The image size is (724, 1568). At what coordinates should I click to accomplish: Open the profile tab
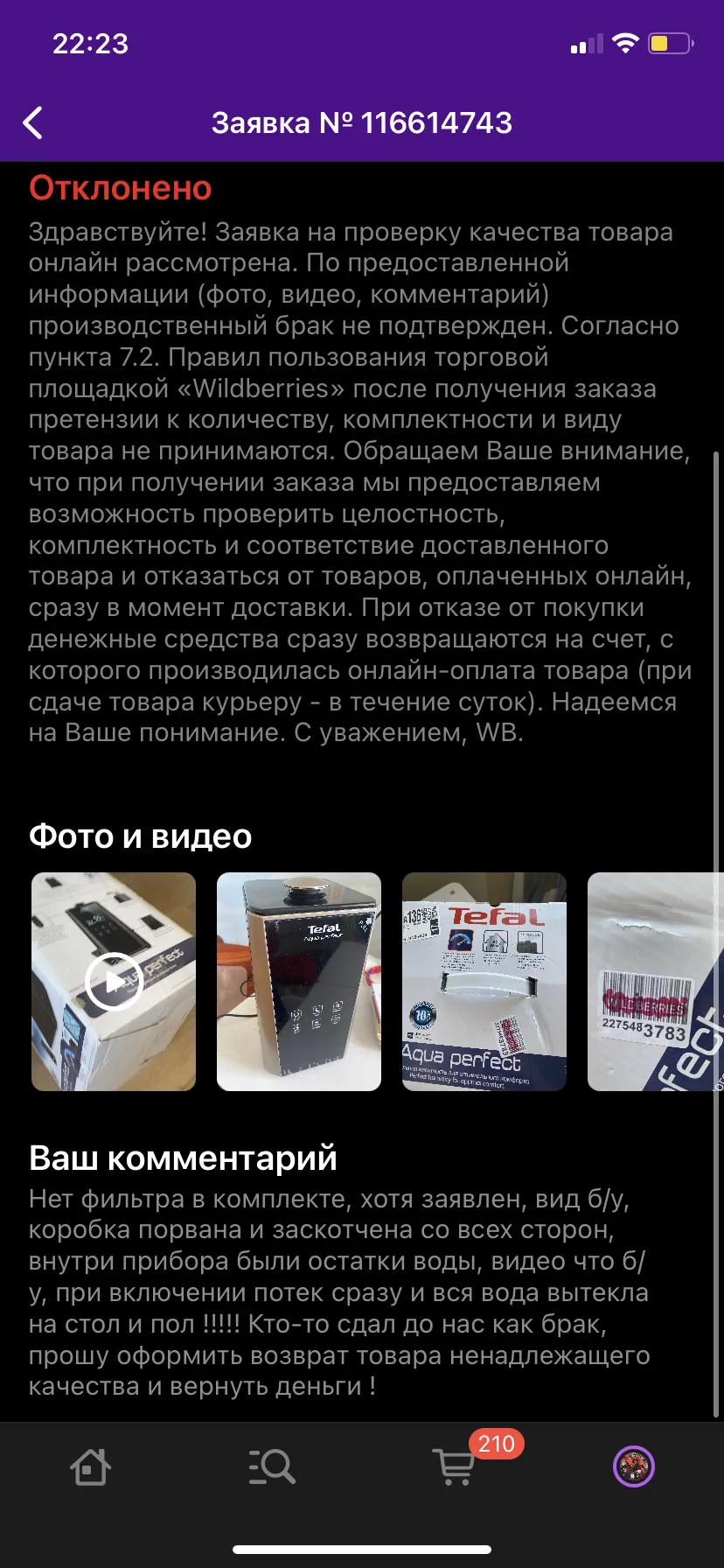coord(634,1466)
